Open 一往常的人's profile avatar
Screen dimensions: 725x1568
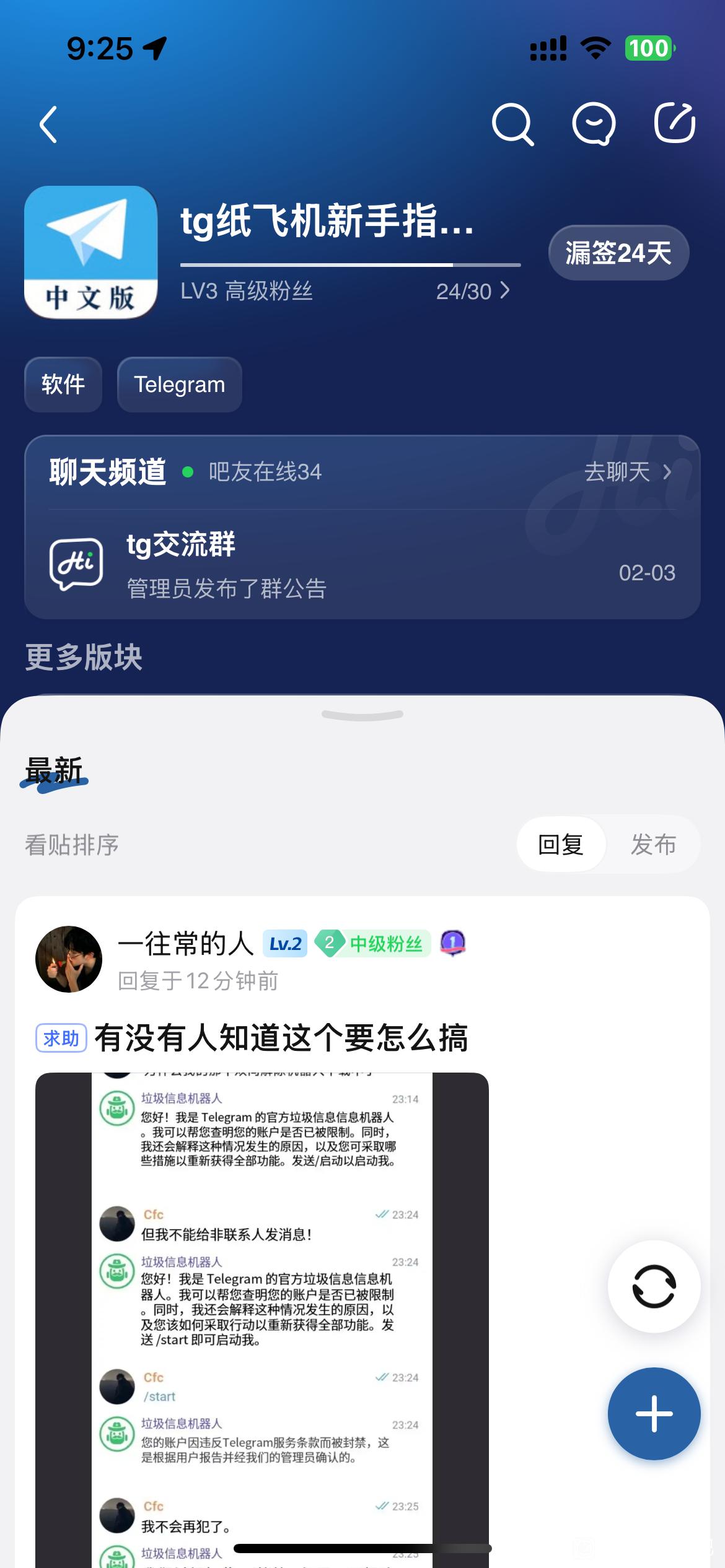pos(69,959)
